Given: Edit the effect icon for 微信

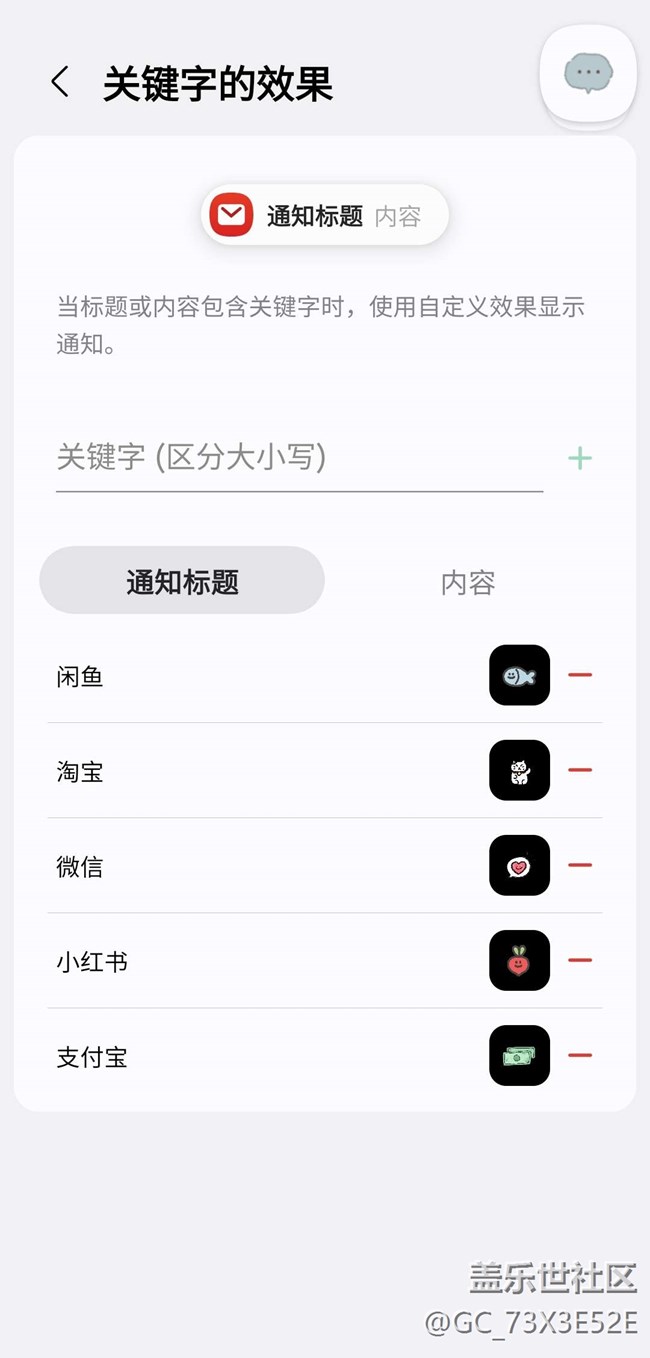Looking at the screenshot, I should click(x=519, y=865).
